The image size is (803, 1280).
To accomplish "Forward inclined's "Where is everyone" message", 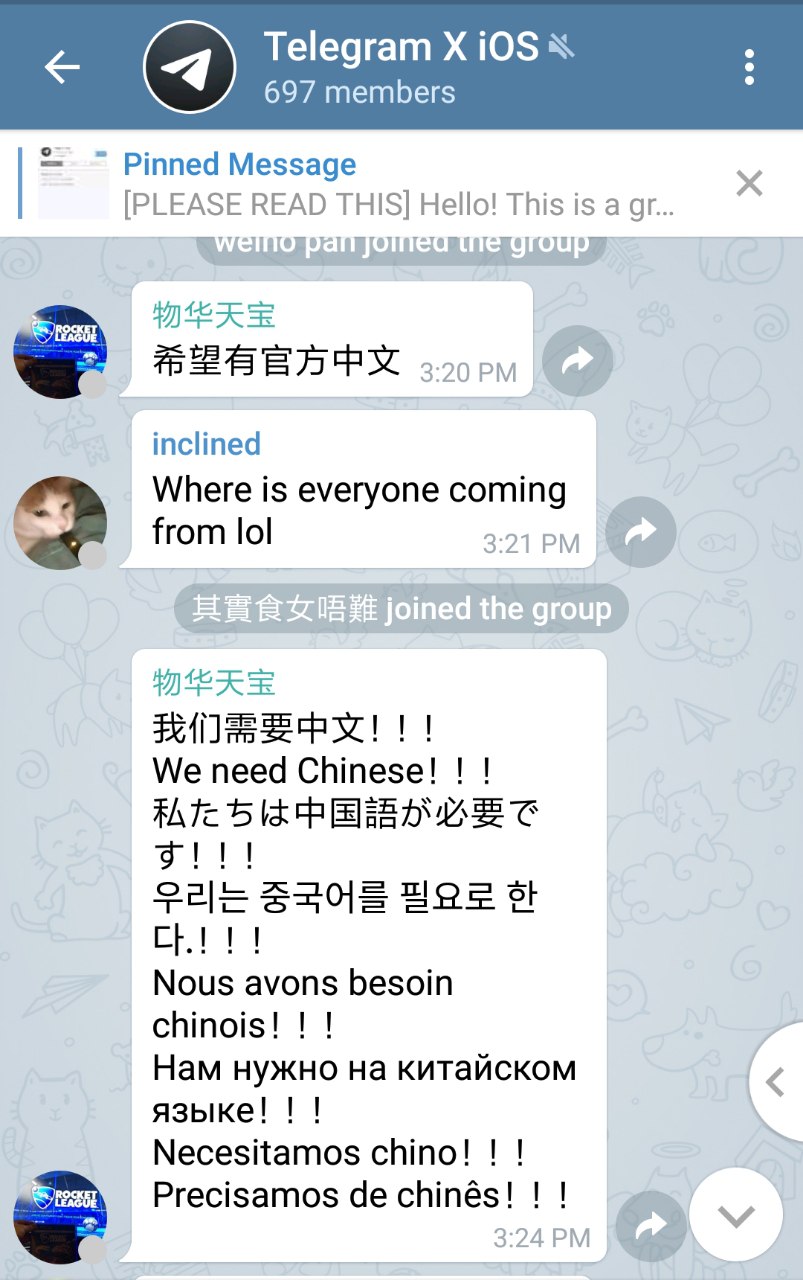I will coord(640,531).
